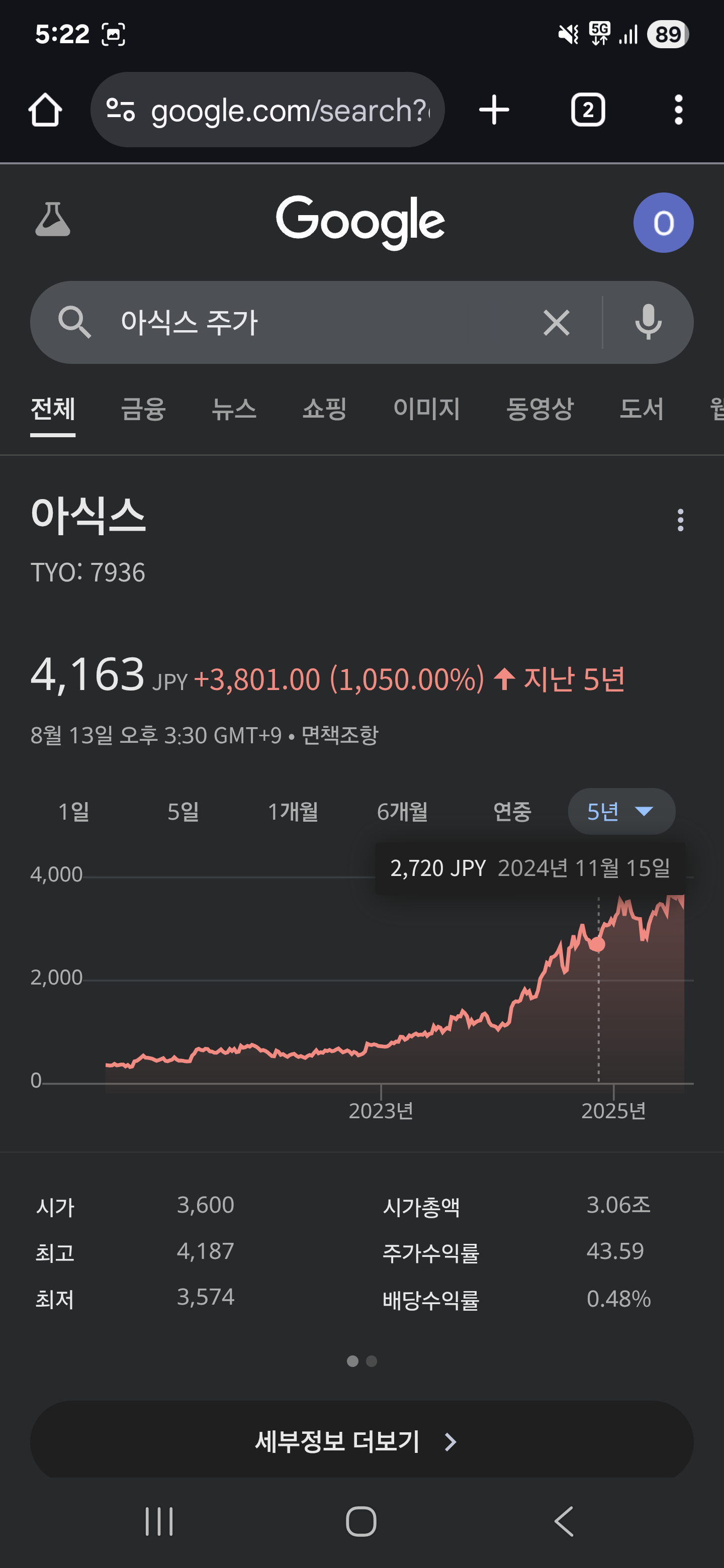Go to the browser home page
Image resolution: width=724 pixels, height=1568 pixels.
click(x=45, y=110)
